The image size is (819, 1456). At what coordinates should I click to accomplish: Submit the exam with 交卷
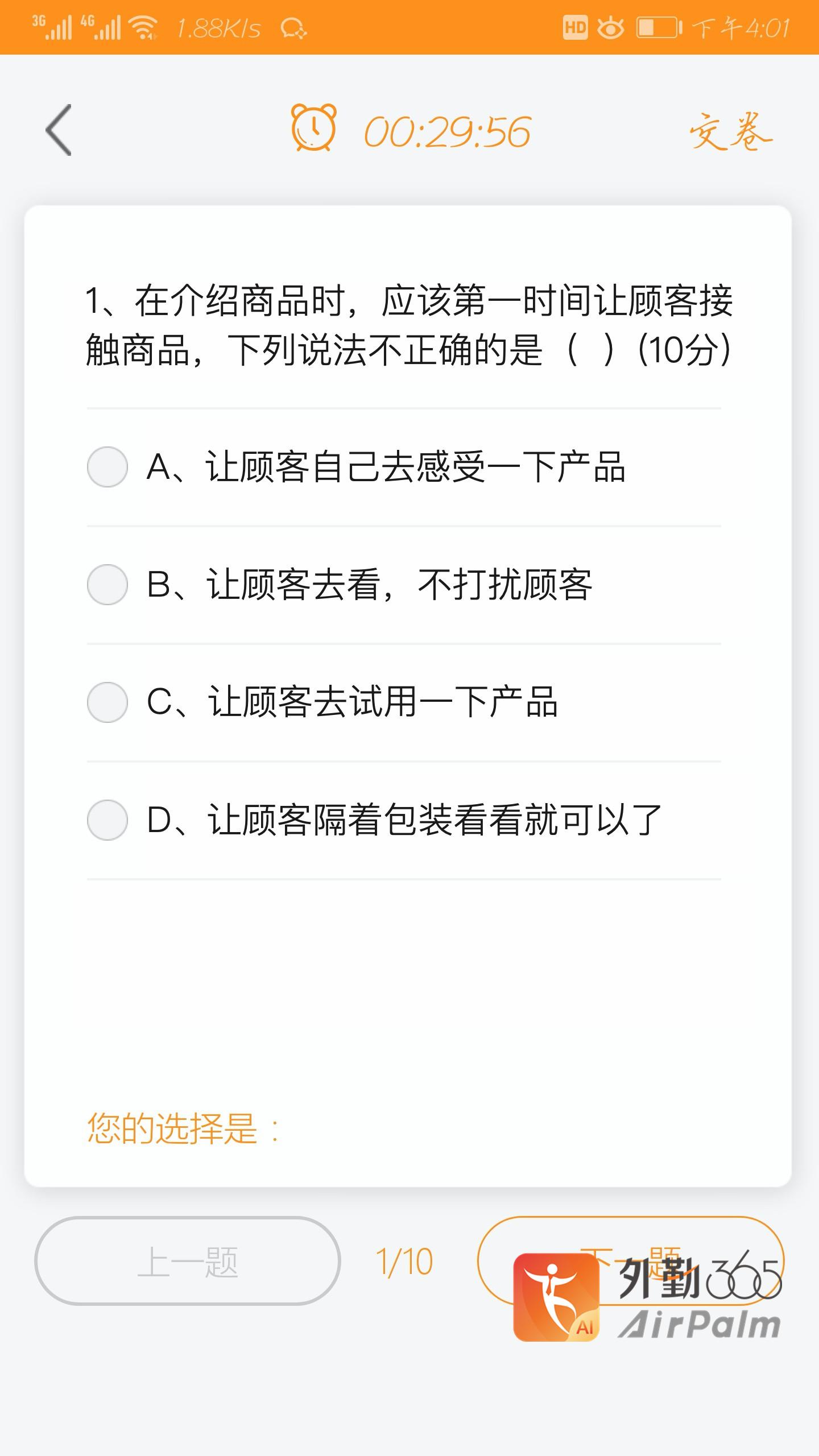tap(730, 131)
